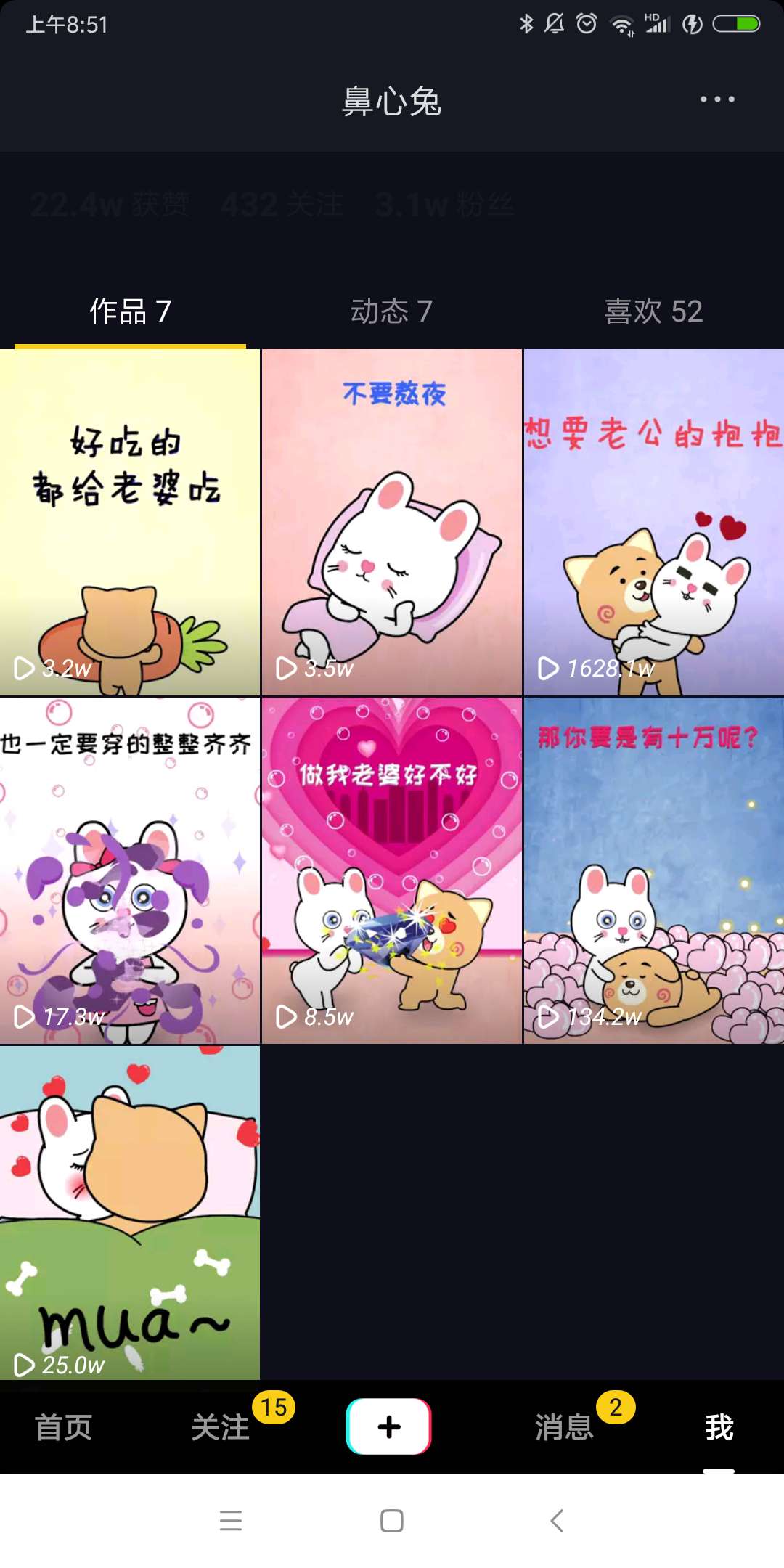Open the 好吃的都给老婆吃 video
Image resolution: width=784 pixels, height=1568 pixels.
tap(130, 523)
